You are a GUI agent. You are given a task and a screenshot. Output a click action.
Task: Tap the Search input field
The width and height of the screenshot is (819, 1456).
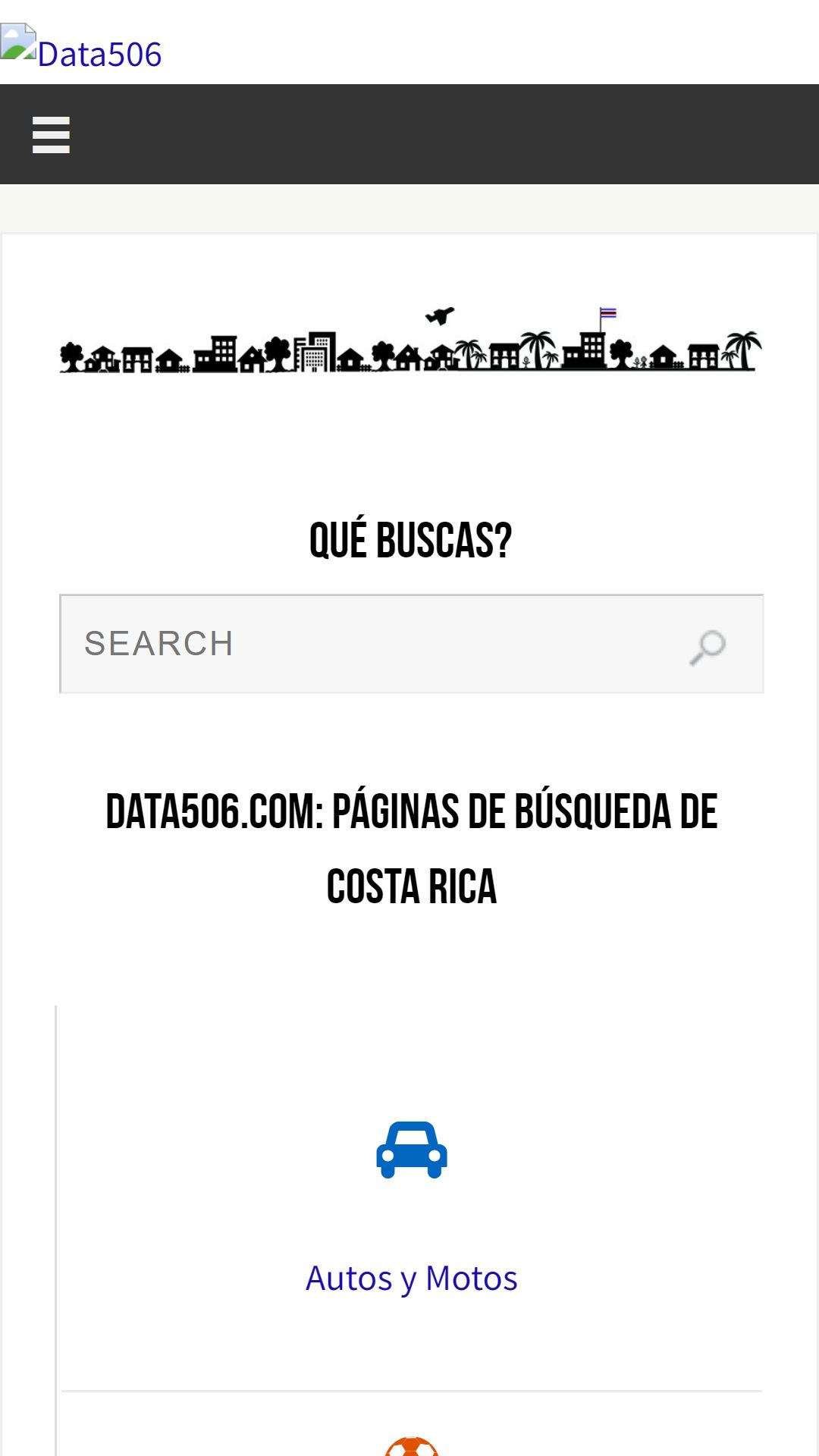[411, 644]
